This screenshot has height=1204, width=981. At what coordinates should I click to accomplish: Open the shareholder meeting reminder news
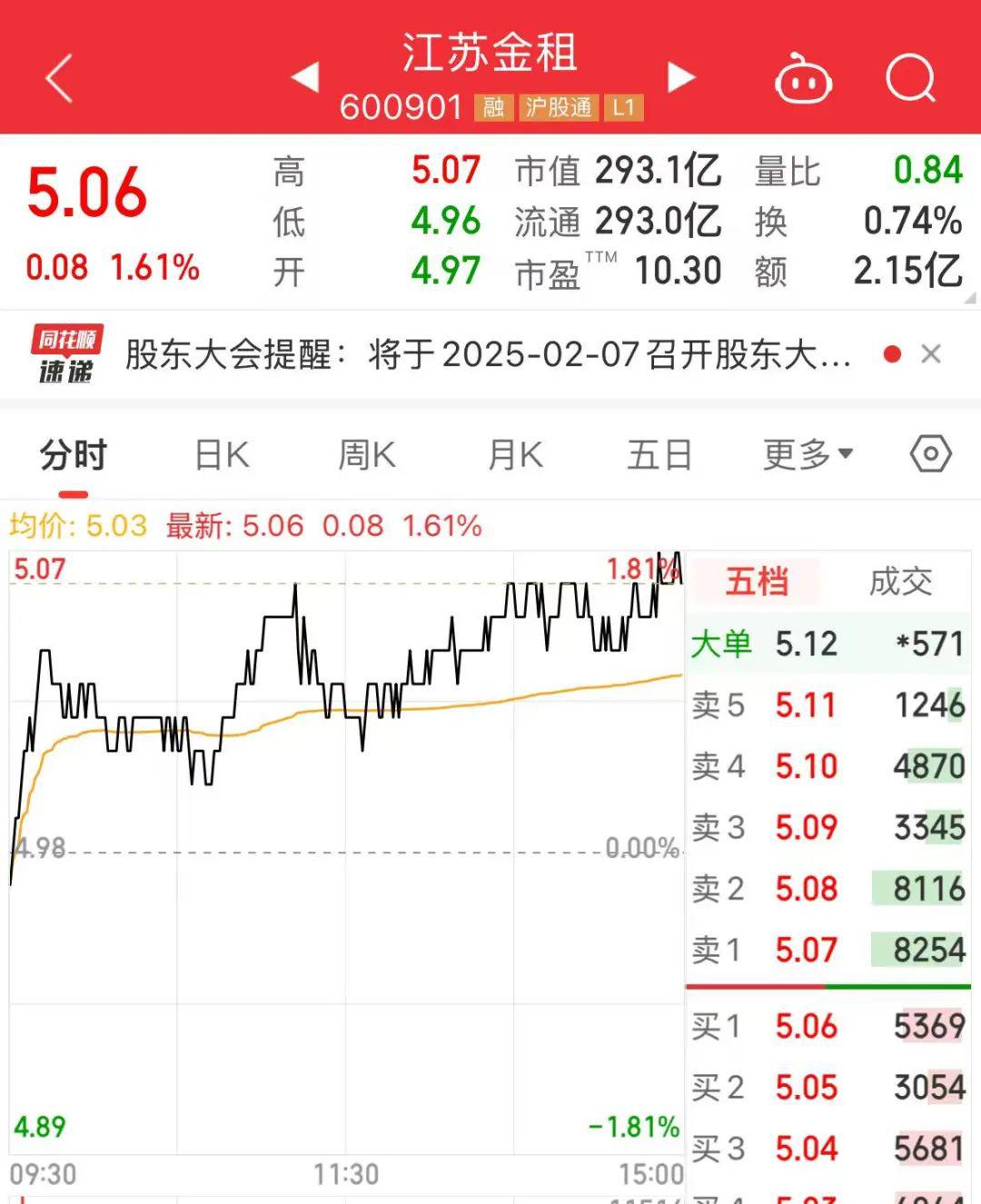click(488, 354)
